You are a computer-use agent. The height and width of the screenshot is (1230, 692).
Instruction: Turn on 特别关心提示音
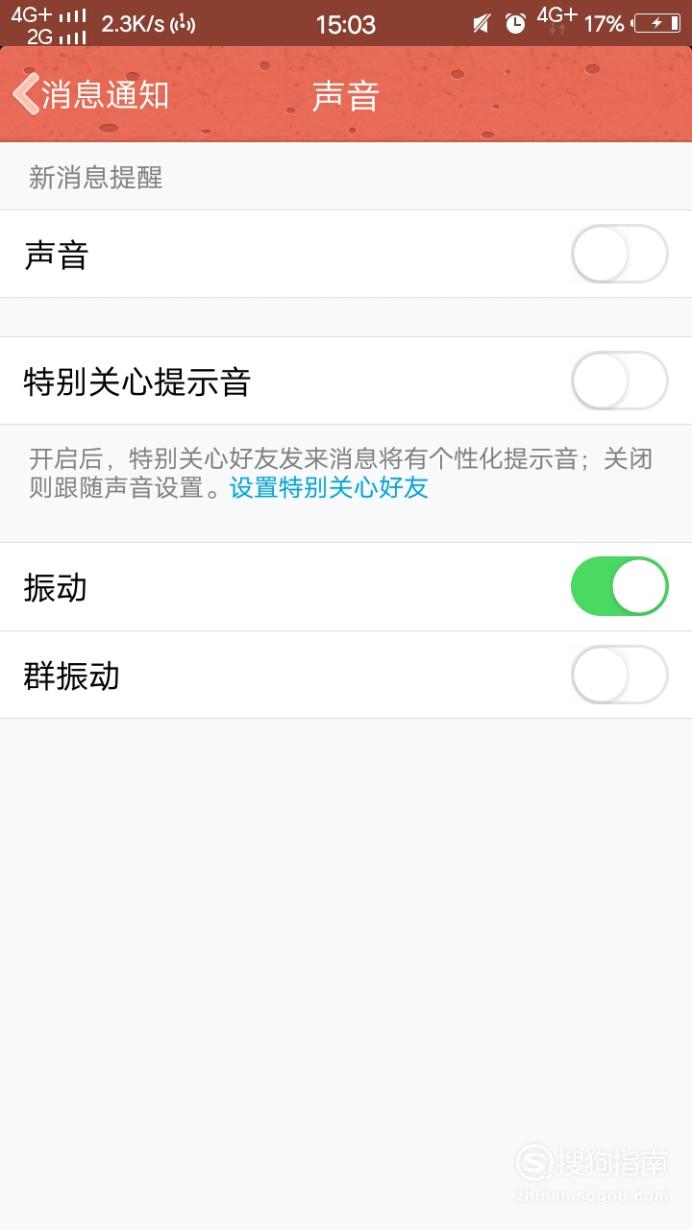pyautogui.click(x=619, y=381)
